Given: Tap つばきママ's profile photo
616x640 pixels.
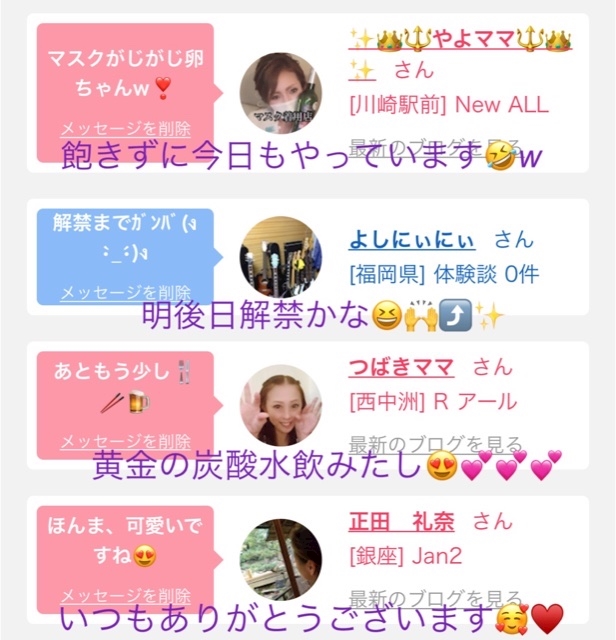Looking at the screenshot, I should coord(280,405).
